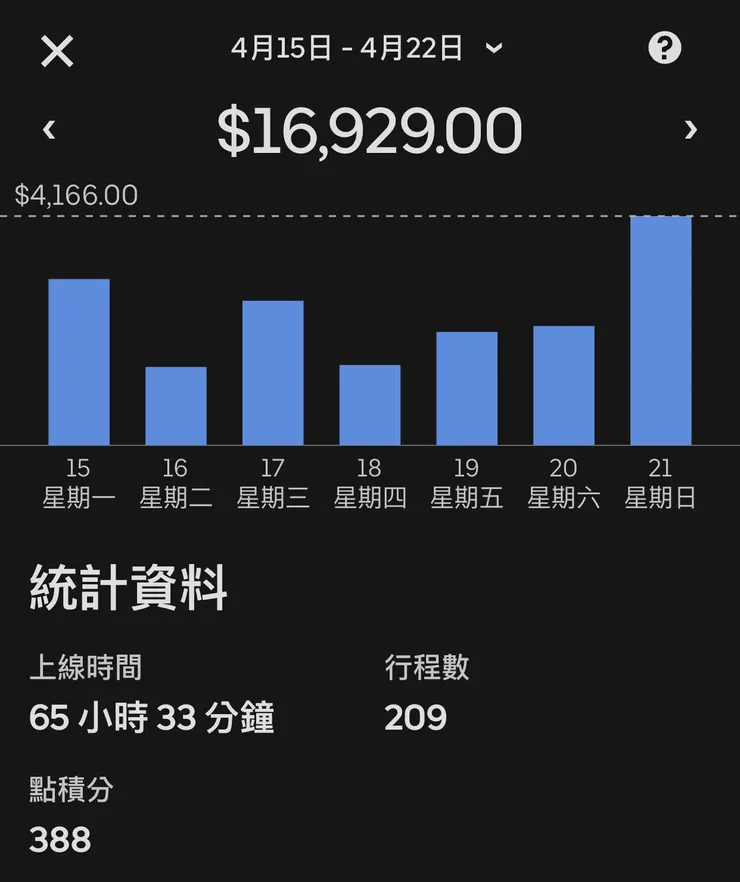Select the bar for 16 星期二
This screenshot has width=740, height=882.
click(176, 406)
